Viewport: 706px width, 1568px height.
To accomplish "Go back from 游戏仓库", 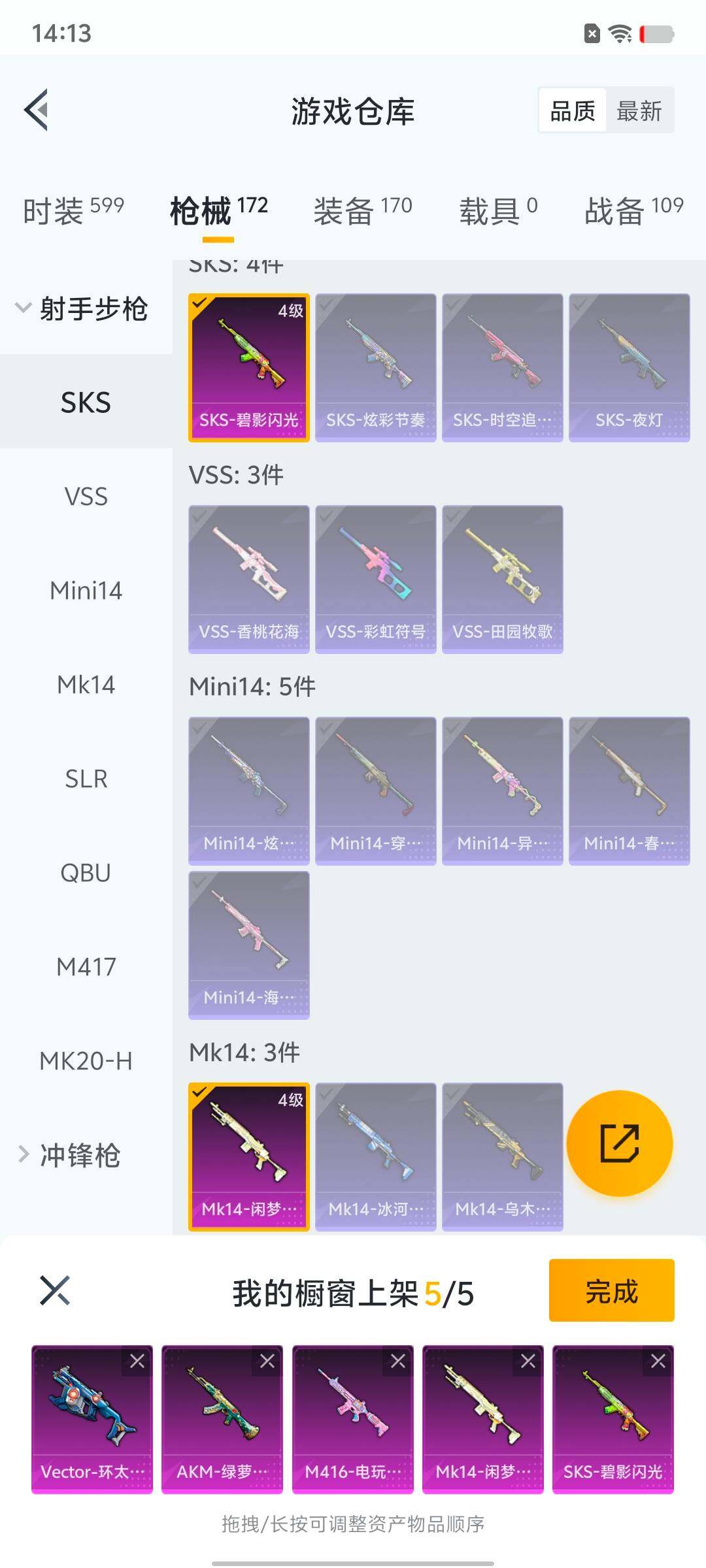I will coord(37,110).
